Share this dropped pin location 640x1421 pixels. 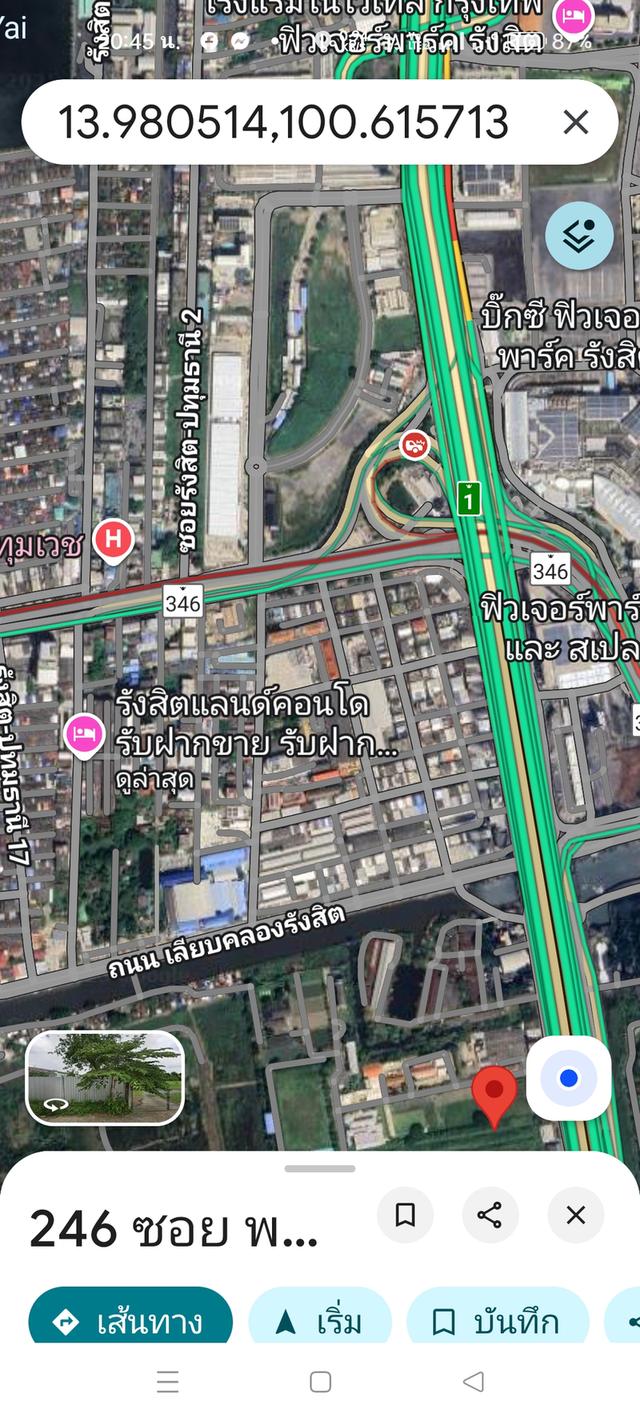[x=490, y=1215]
